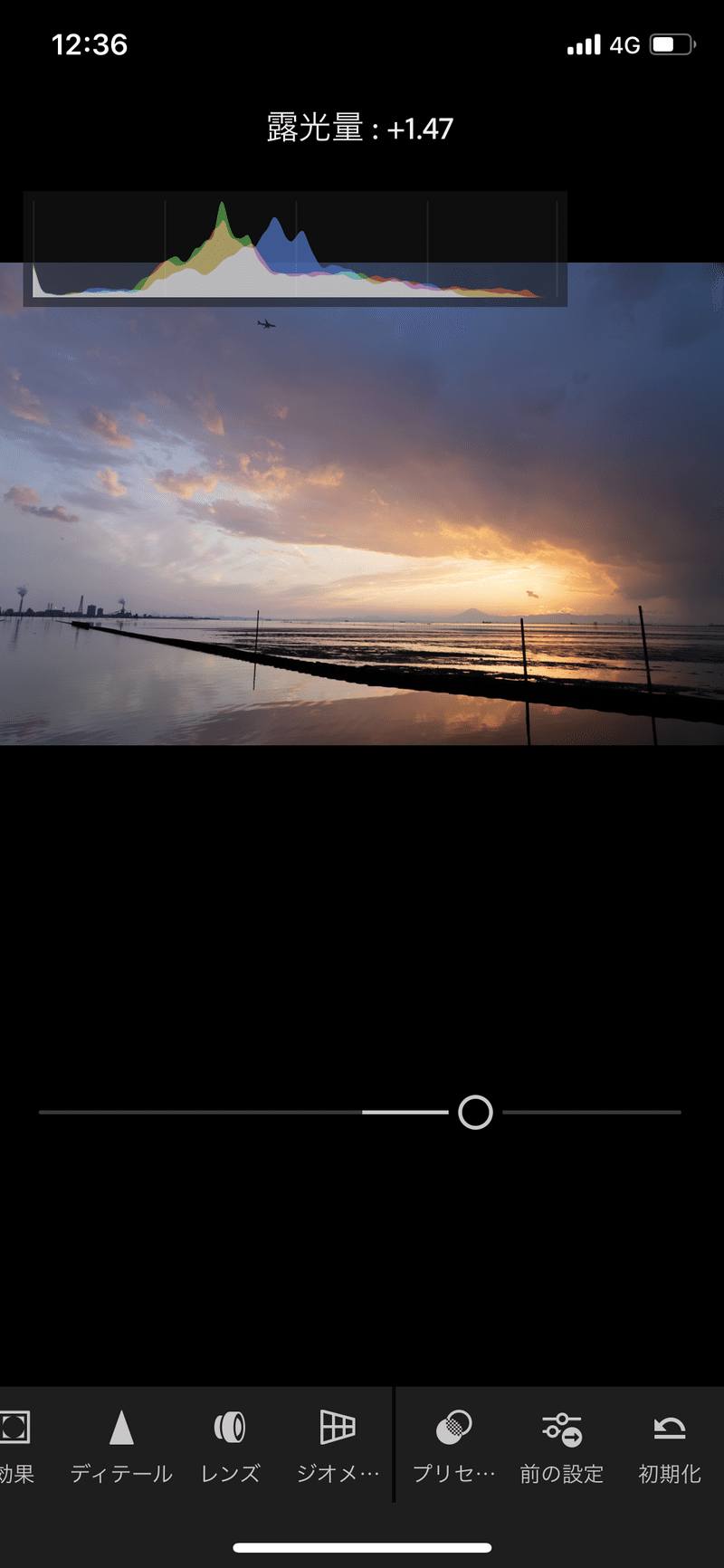Tap 初期化 to reset edits
The width and height of the screenshot is (724, 1568).
click(x=670, y=1445)
